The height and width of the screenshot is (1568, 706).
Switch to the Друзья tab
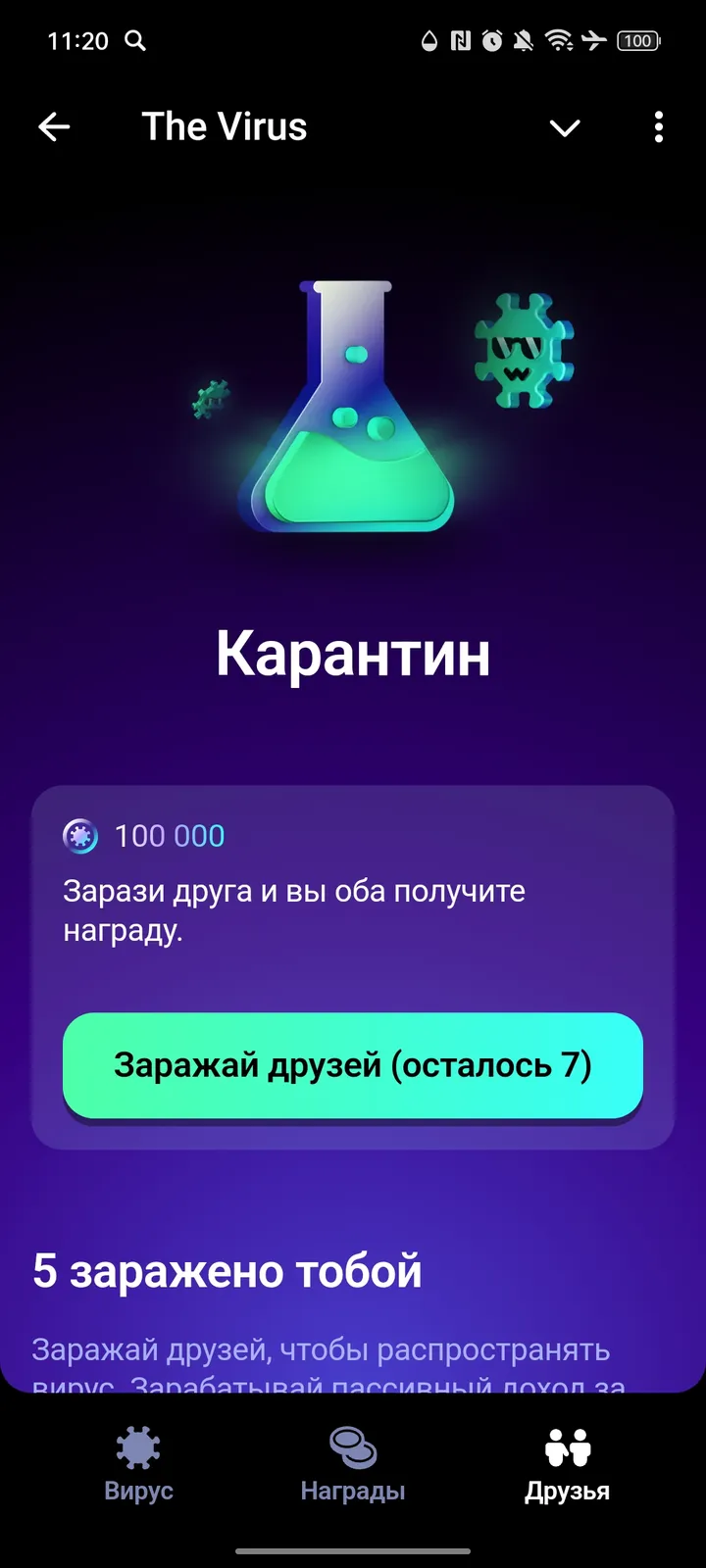pos(567,1465)
